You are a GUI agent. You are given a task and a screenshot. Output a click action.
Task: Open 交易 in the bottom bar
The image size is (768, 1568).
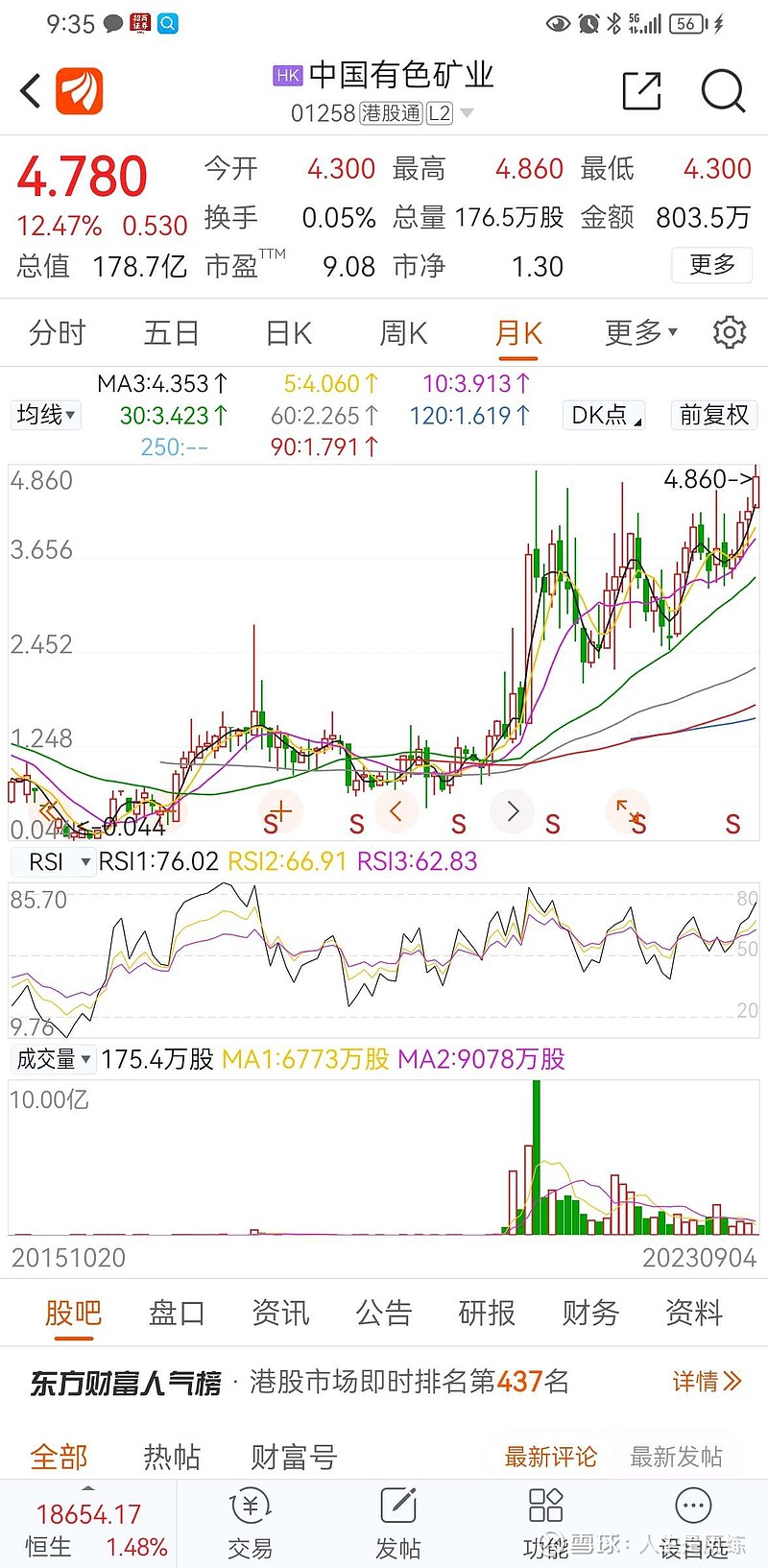(x=250, y=1522)
